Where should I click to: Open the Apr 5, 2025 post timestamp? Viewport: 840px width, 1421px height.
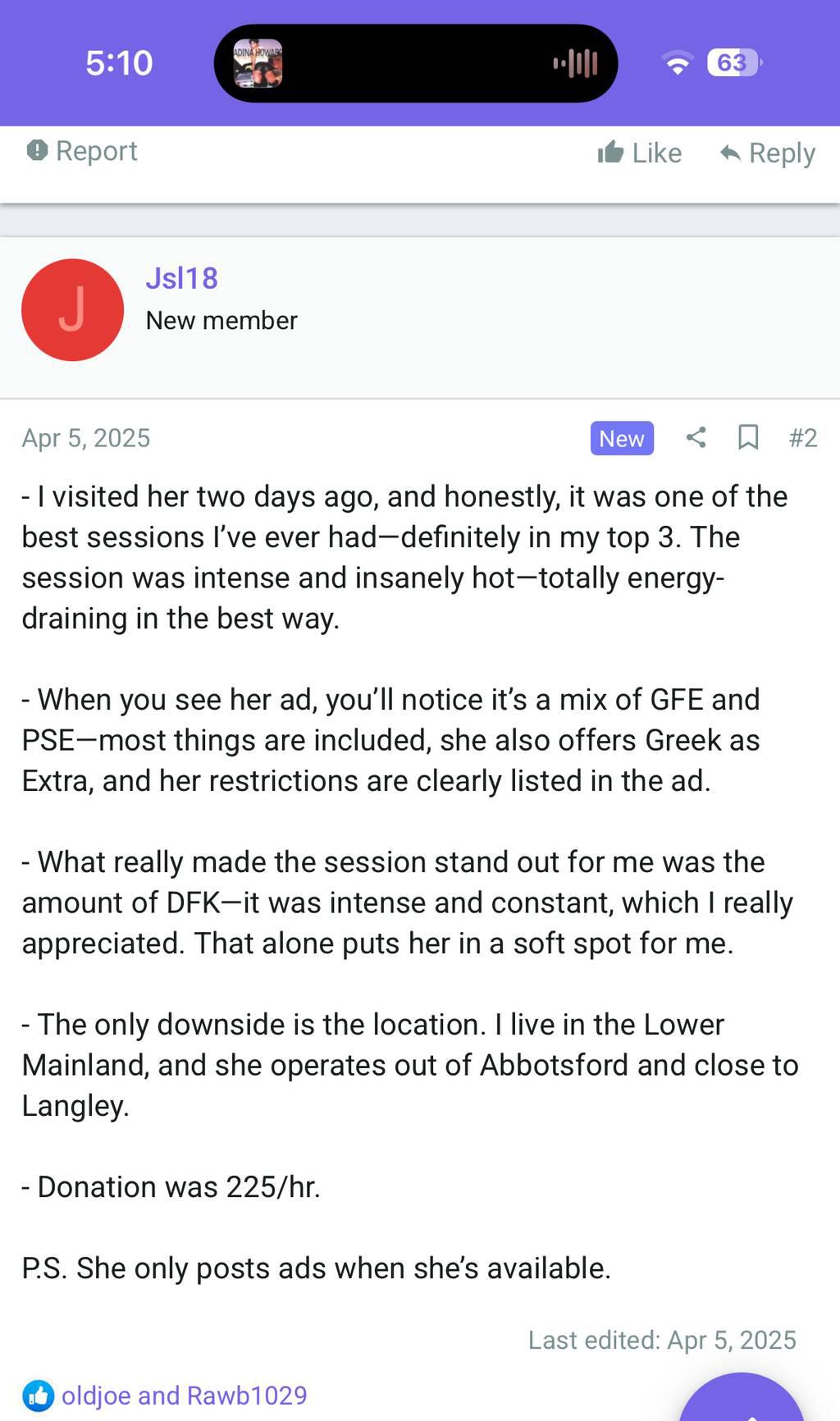point(86,438)
